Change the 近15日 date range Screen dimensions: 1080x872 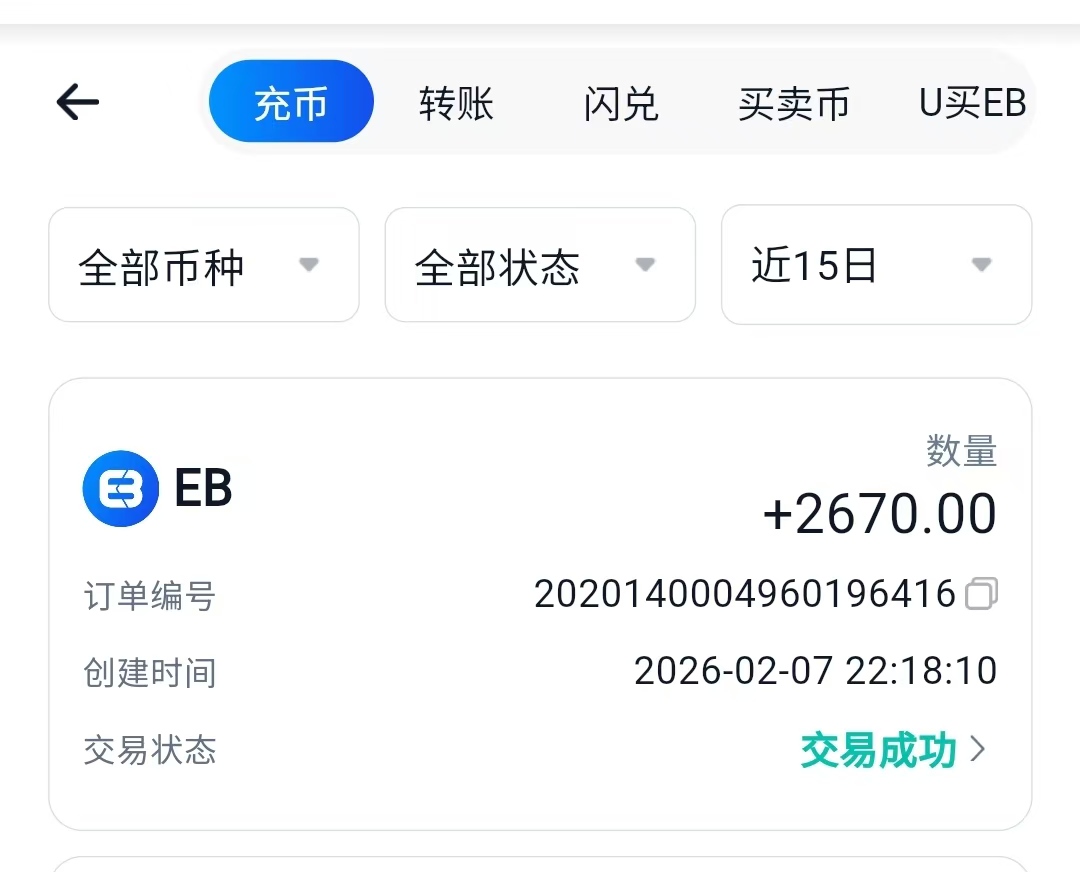click(x=876, y=265)
